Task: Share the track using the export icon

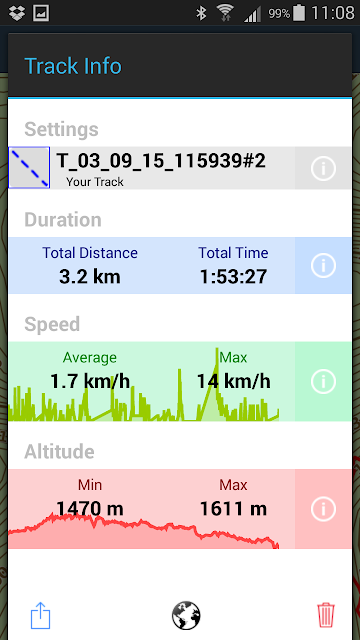Action: tap(40, 616)
